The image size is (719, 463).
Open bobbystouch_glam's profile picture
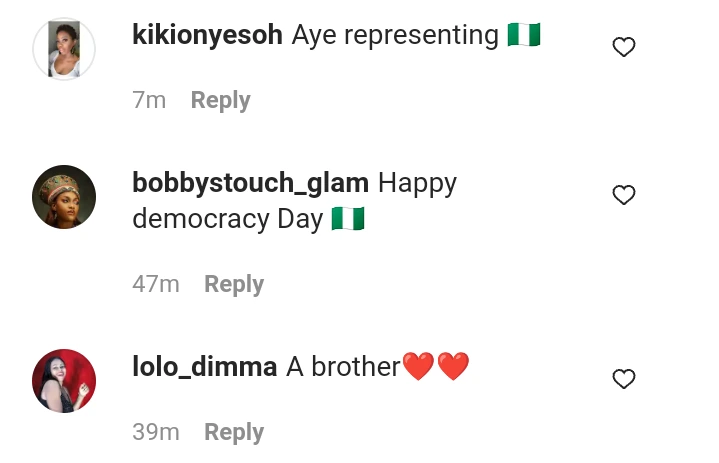[x=64, y=197]
